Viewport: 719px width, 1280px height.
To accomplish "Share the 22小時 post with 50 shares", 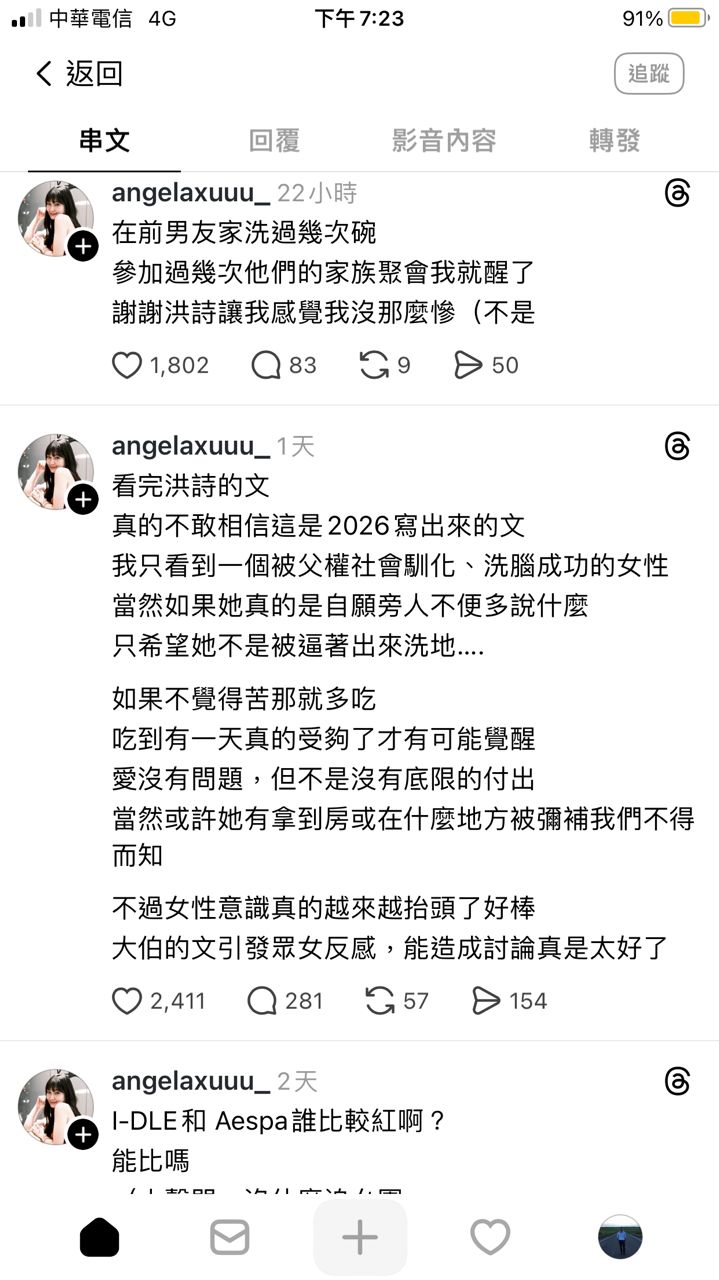I will (x=468, y=366).
